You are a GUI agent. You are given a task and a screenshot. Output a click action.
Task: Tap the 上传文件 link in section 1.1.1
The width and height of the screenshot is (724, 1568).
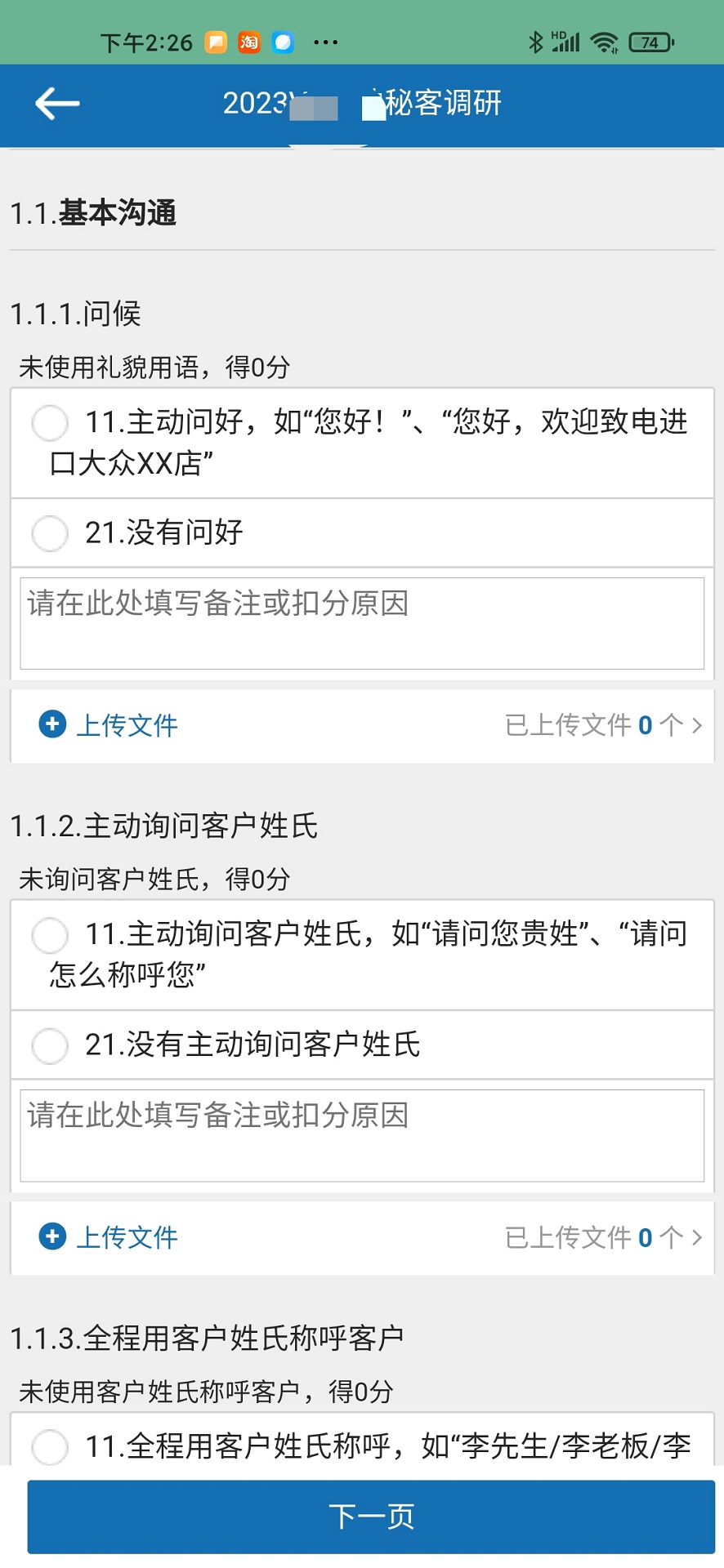[127, 724]
